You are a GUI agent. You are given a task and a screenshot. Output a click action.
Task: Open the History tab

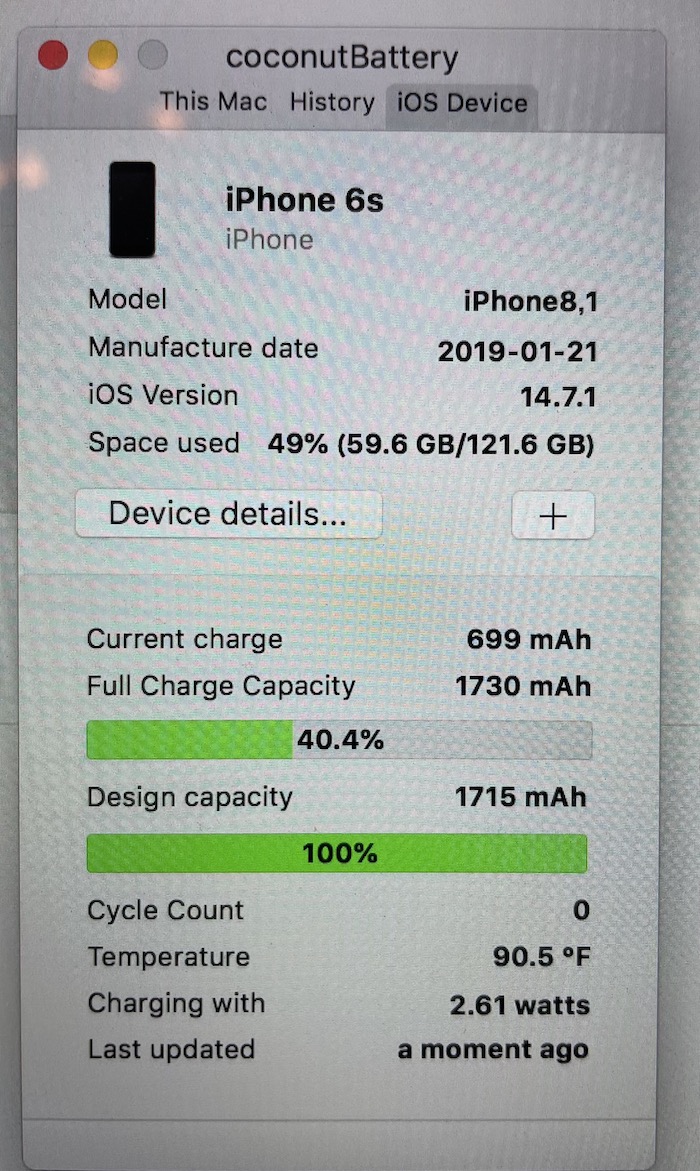[x=331, y=102]
